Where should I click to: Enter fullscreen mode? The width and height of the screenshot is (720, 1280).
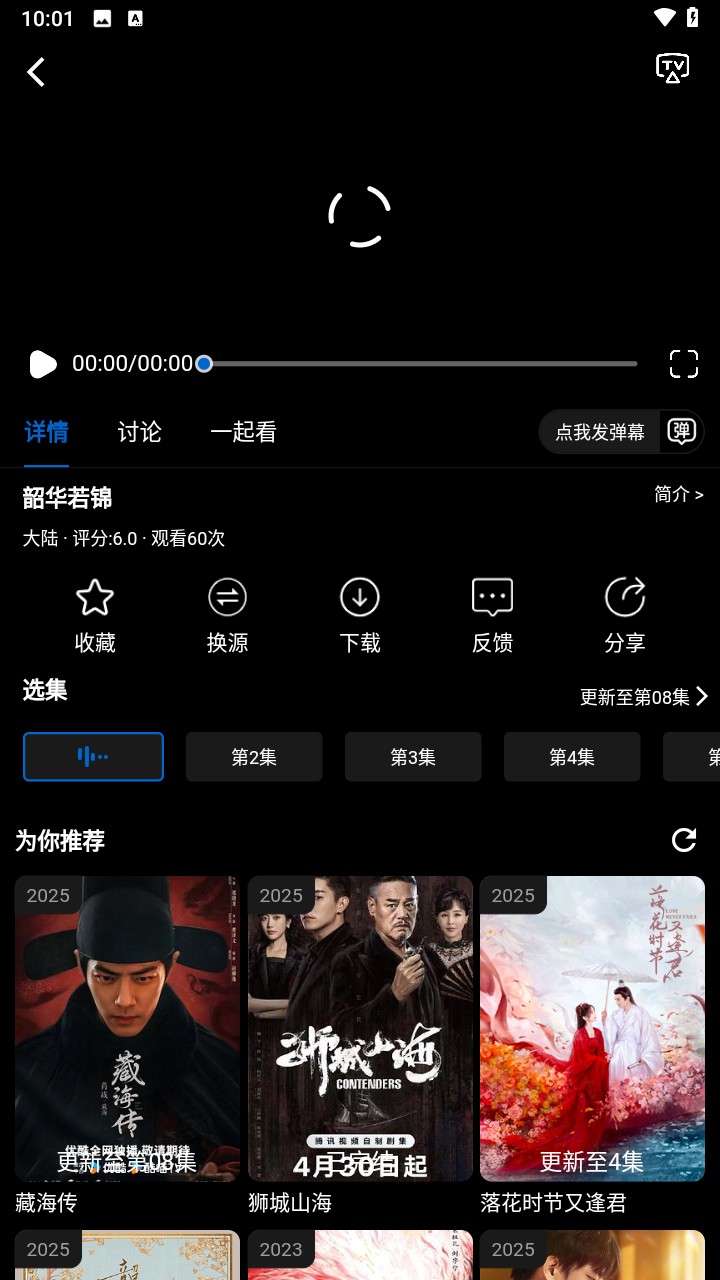683,364
